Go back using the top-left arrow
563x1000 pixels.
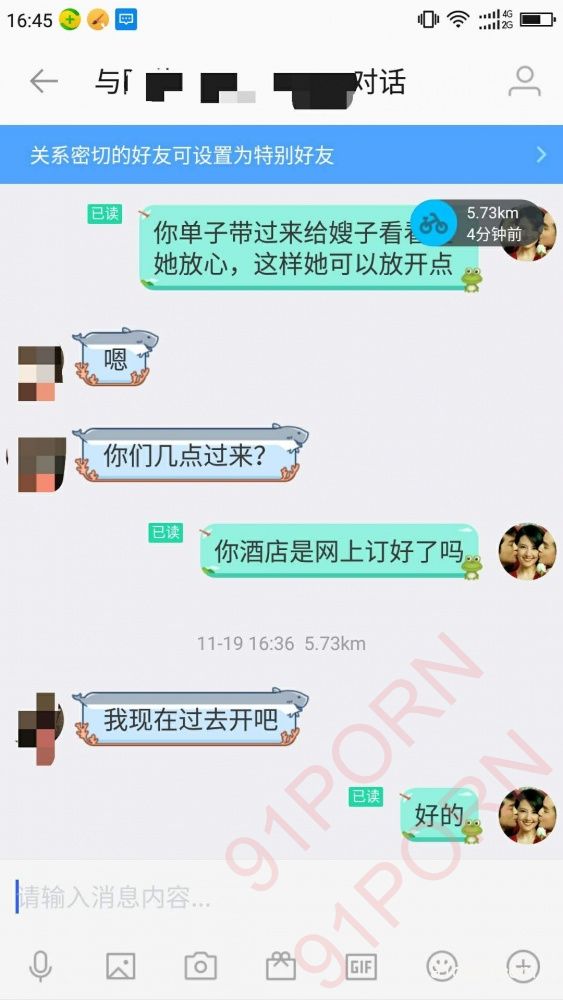(43, 82)
